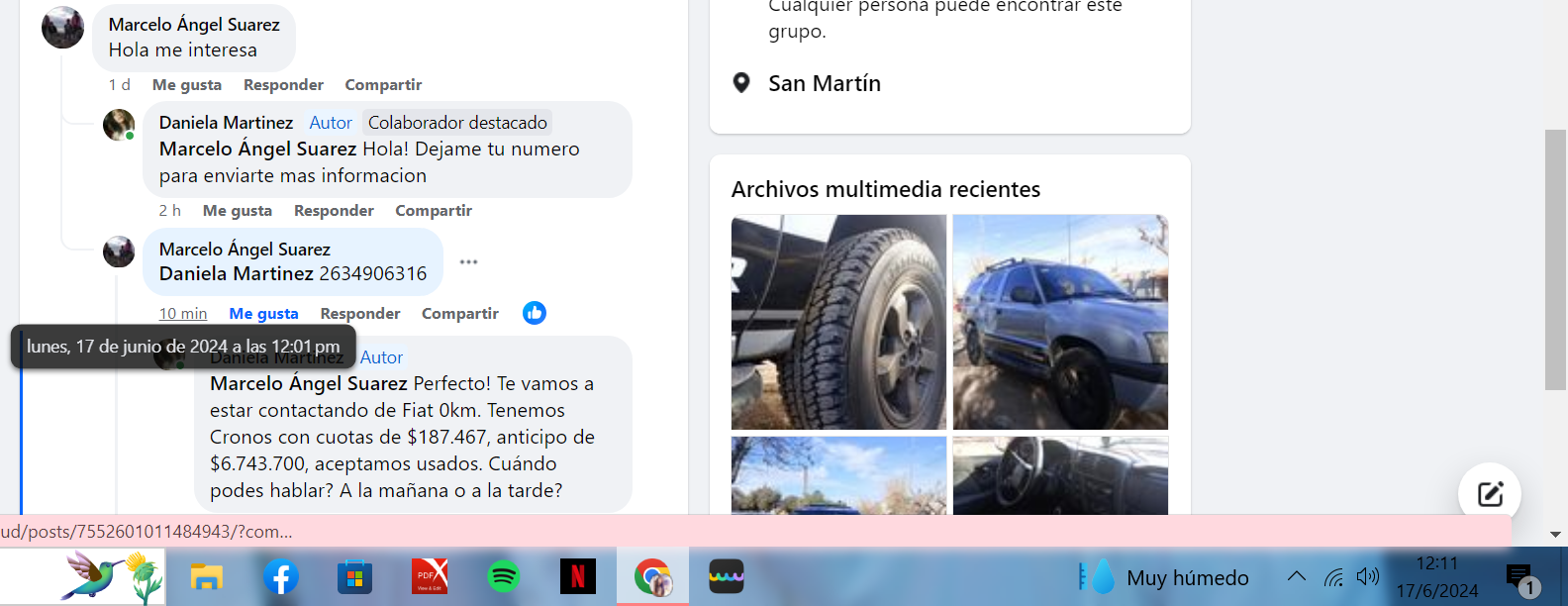Open options menu for the 2634906316 comment

(x=469, y=262)
